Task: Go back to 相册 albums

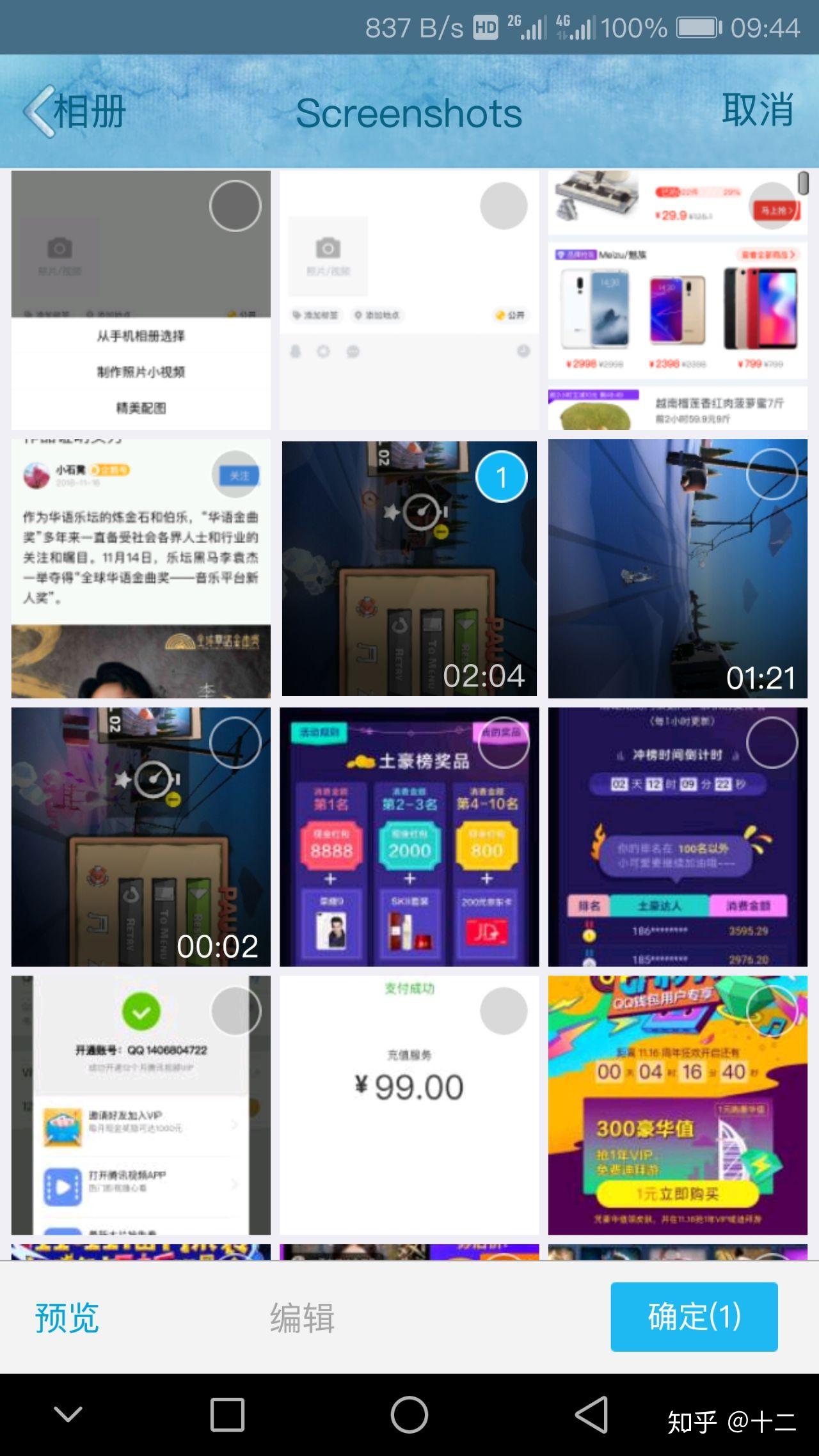Action: [76, 112]
